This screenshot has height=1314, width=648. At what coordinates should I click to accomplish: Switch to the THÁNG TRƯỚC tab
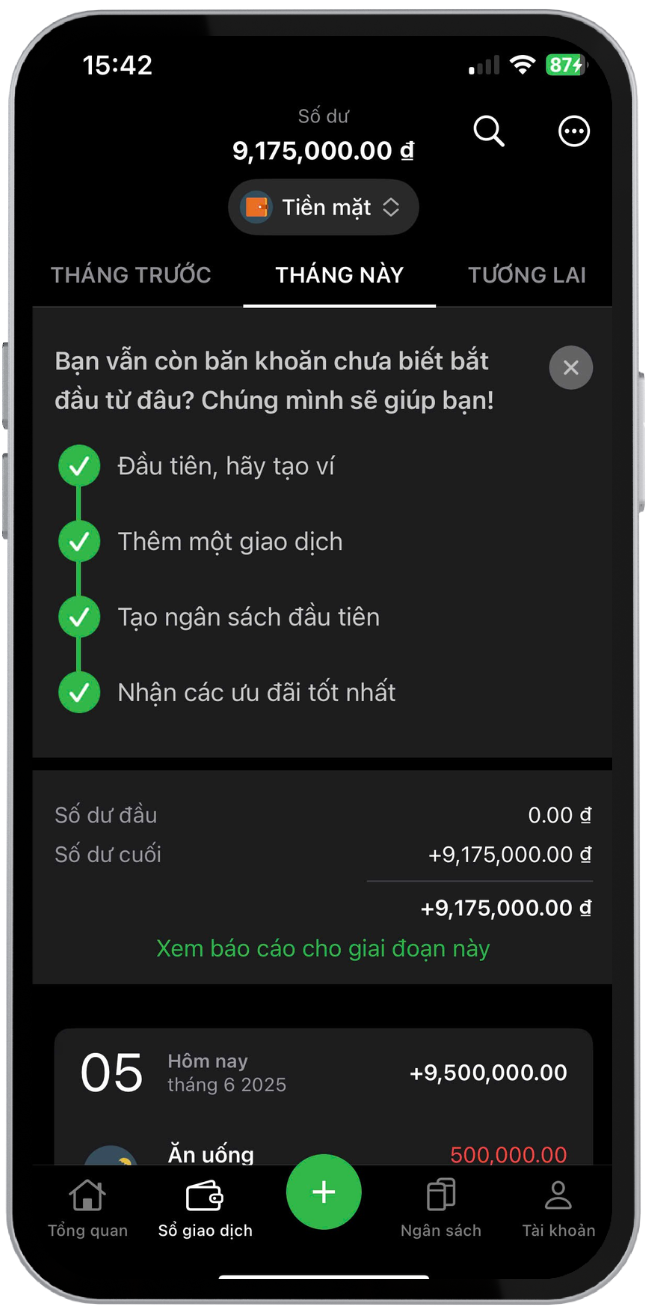tap(131, 275)
